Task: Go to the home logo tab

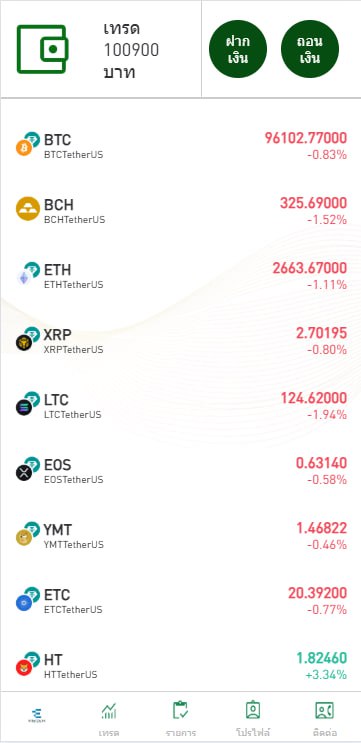Action: [36, 715]
